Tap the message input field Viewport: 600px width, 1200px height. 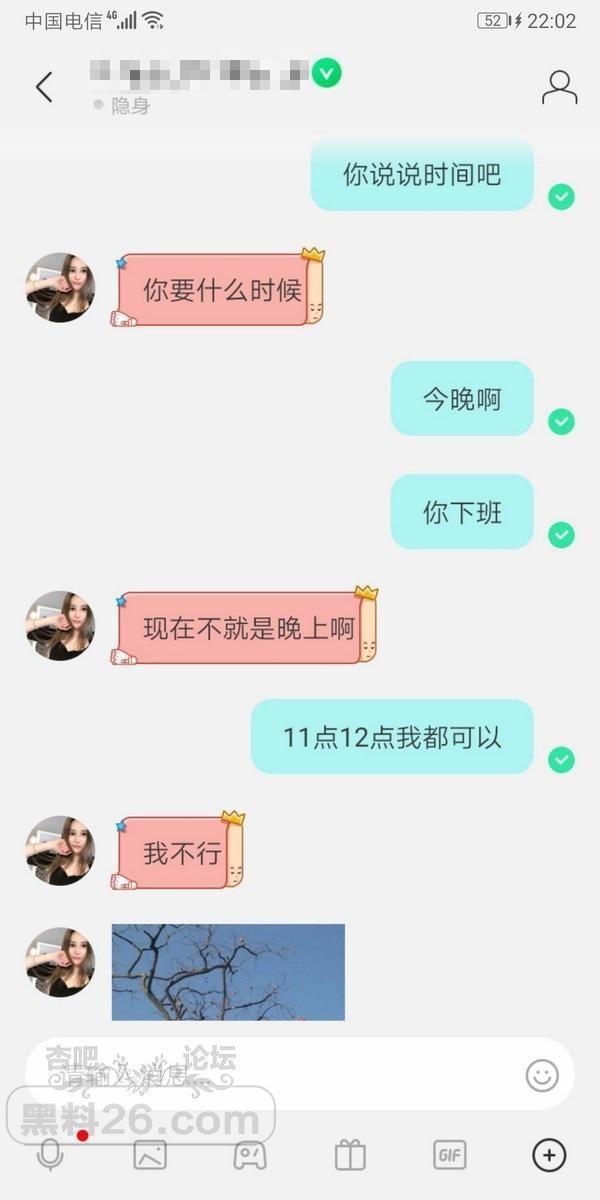270,1074
